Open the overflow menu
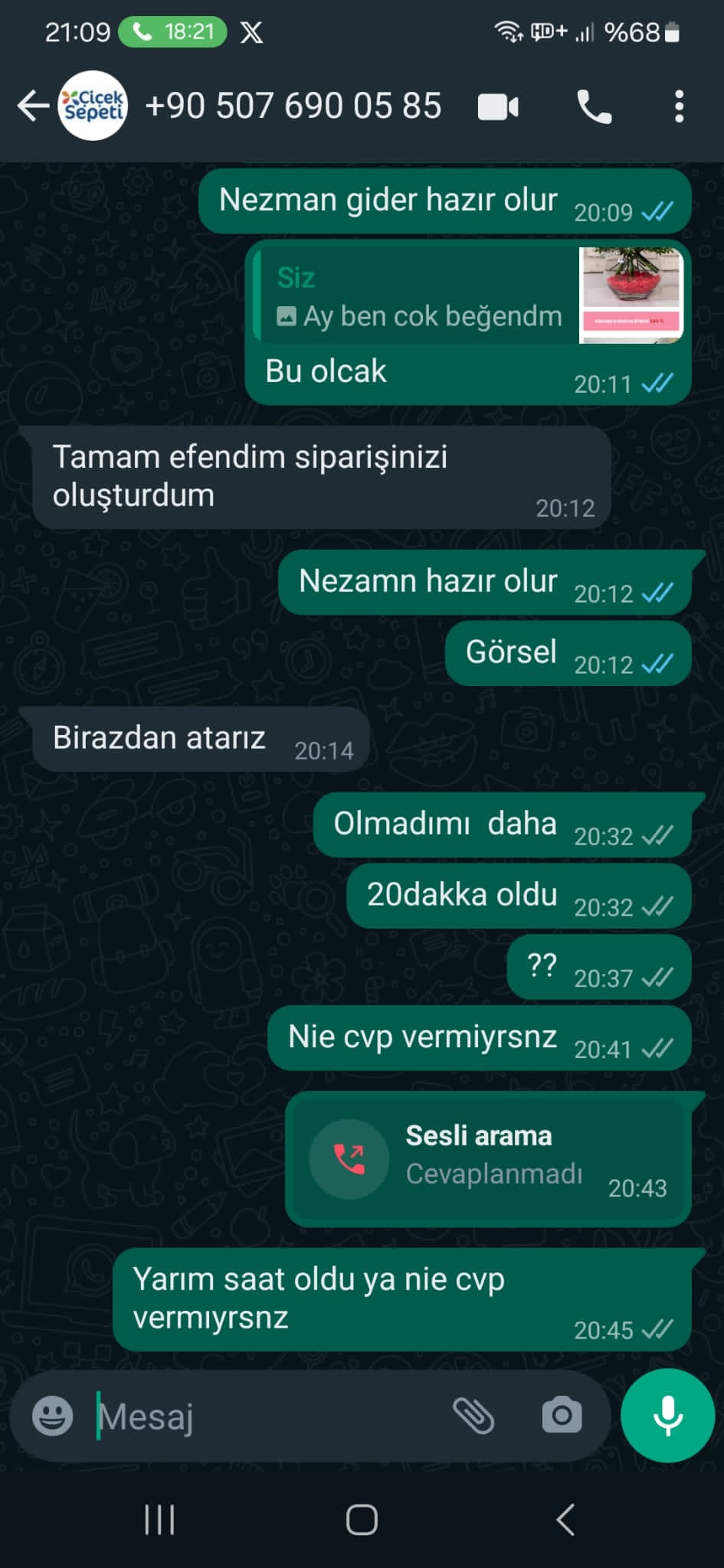The width and height of the screenshot is (724, 1568). (x=679, y=106)
